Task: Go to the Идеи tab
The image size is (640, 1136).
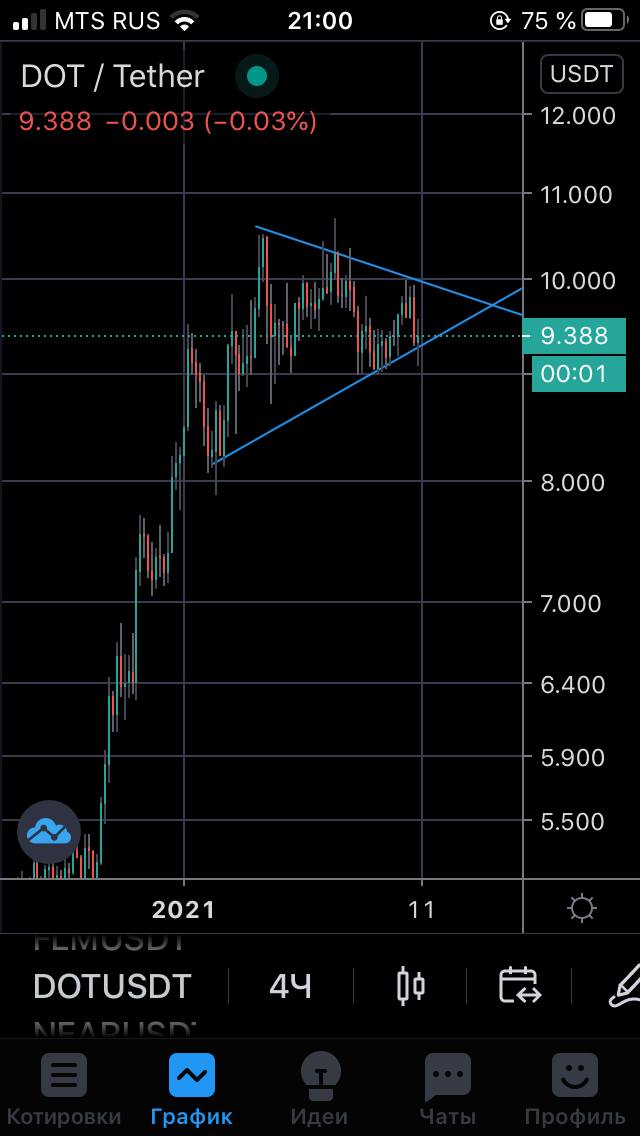Action: coord(320,1090)
